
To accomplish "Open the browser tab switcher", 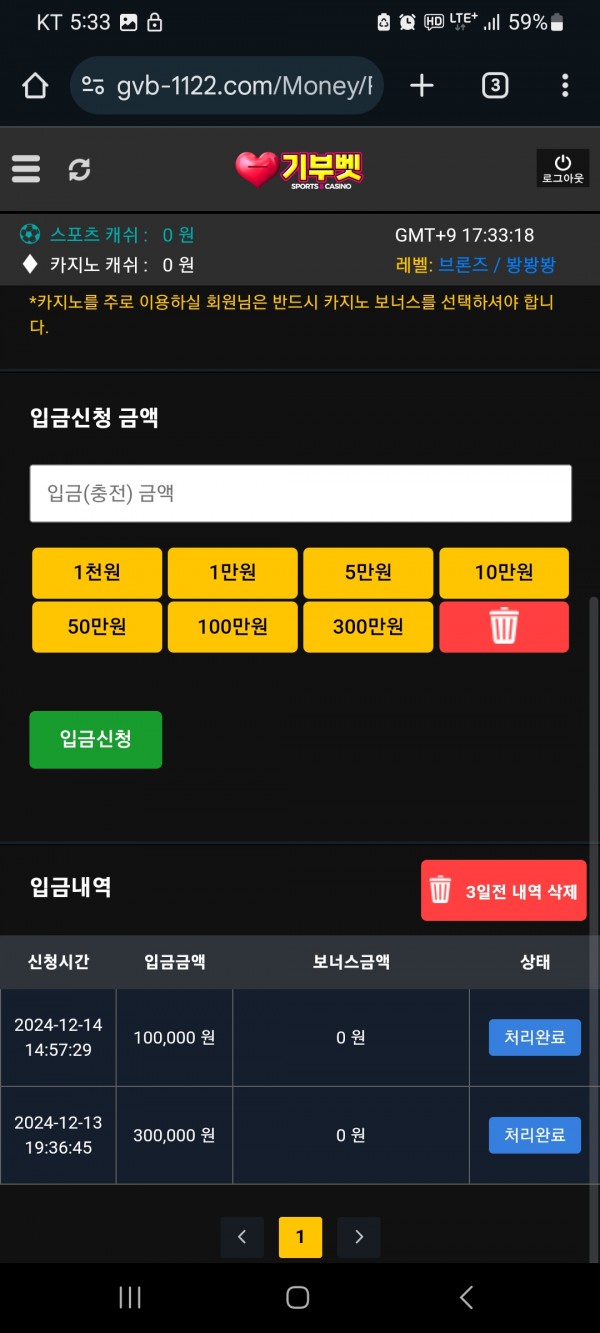I will click(495, 86).
